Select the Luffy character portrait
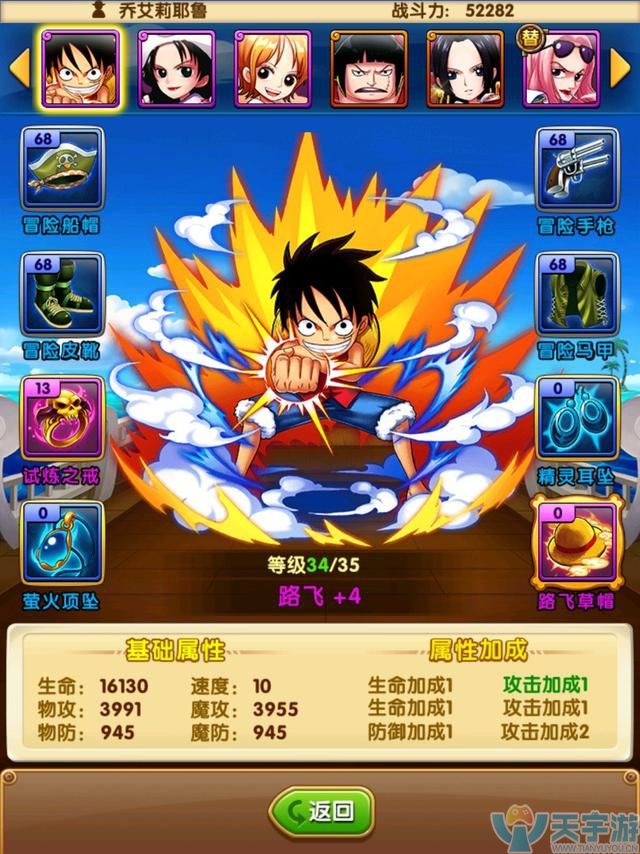The image size is (640, 854). tap(80, 68)
